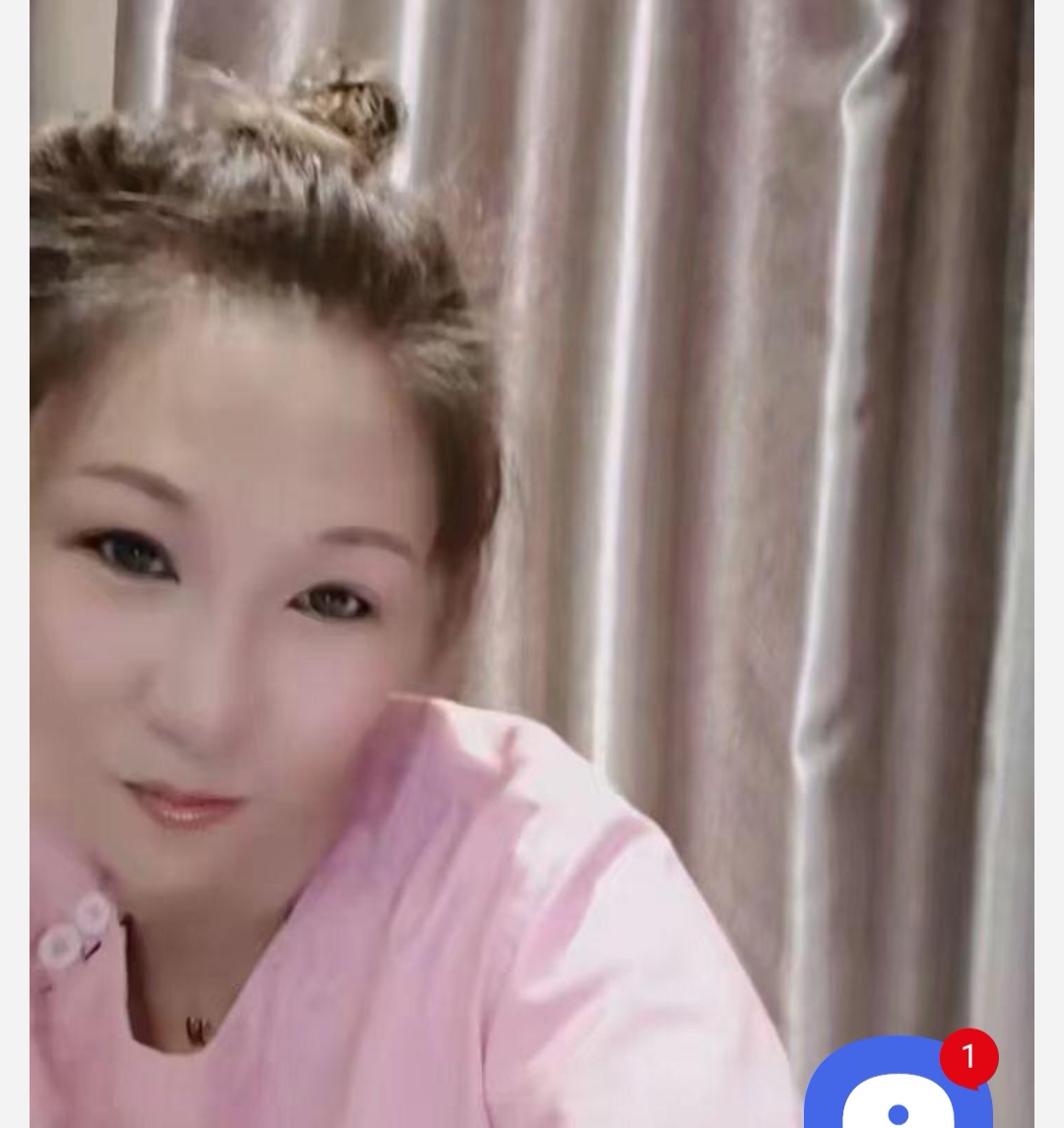1064x1128 pixels.
Task: Click the center of the fullscreen image
Action: 532,564
